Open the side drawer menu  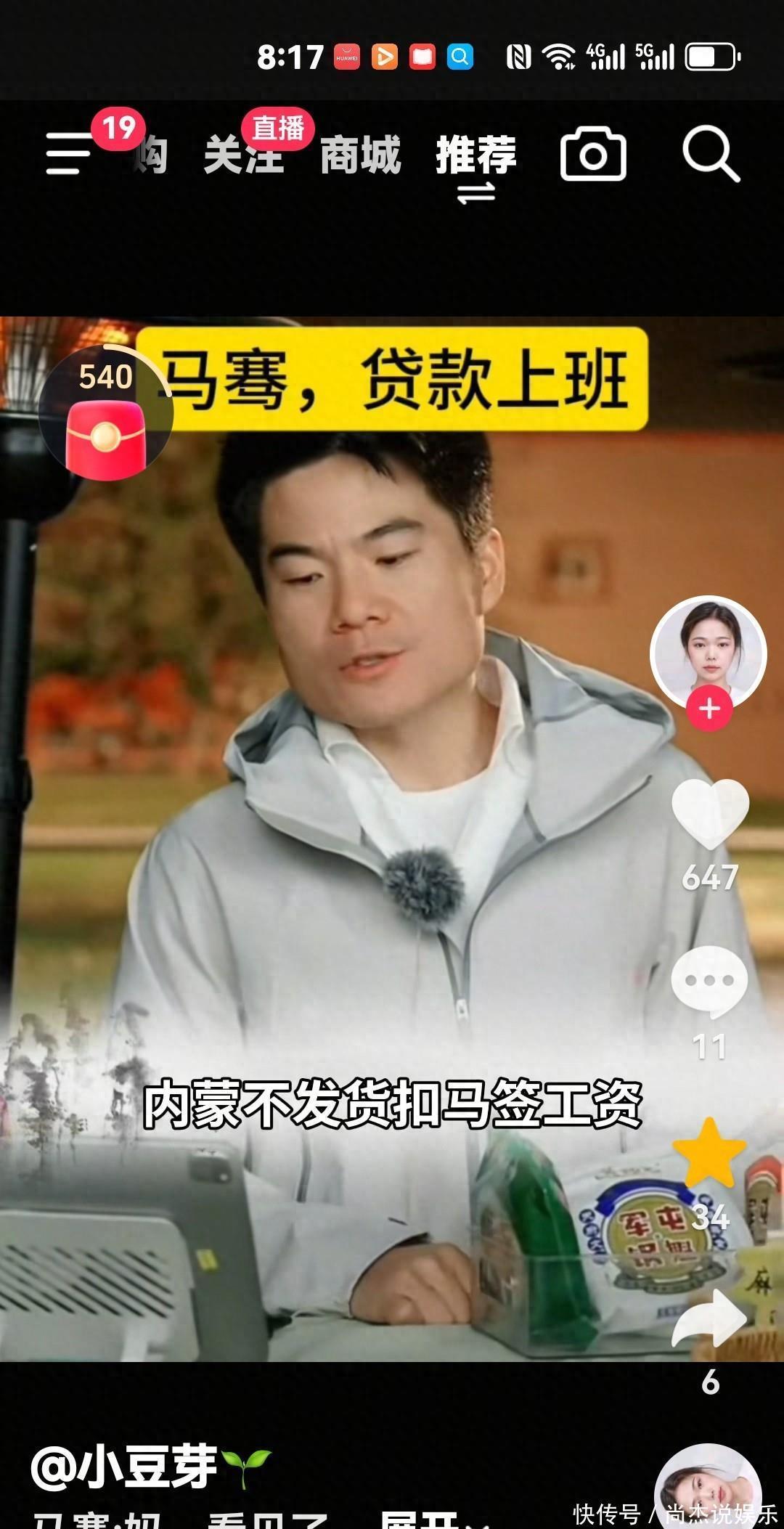pos(69,153)
